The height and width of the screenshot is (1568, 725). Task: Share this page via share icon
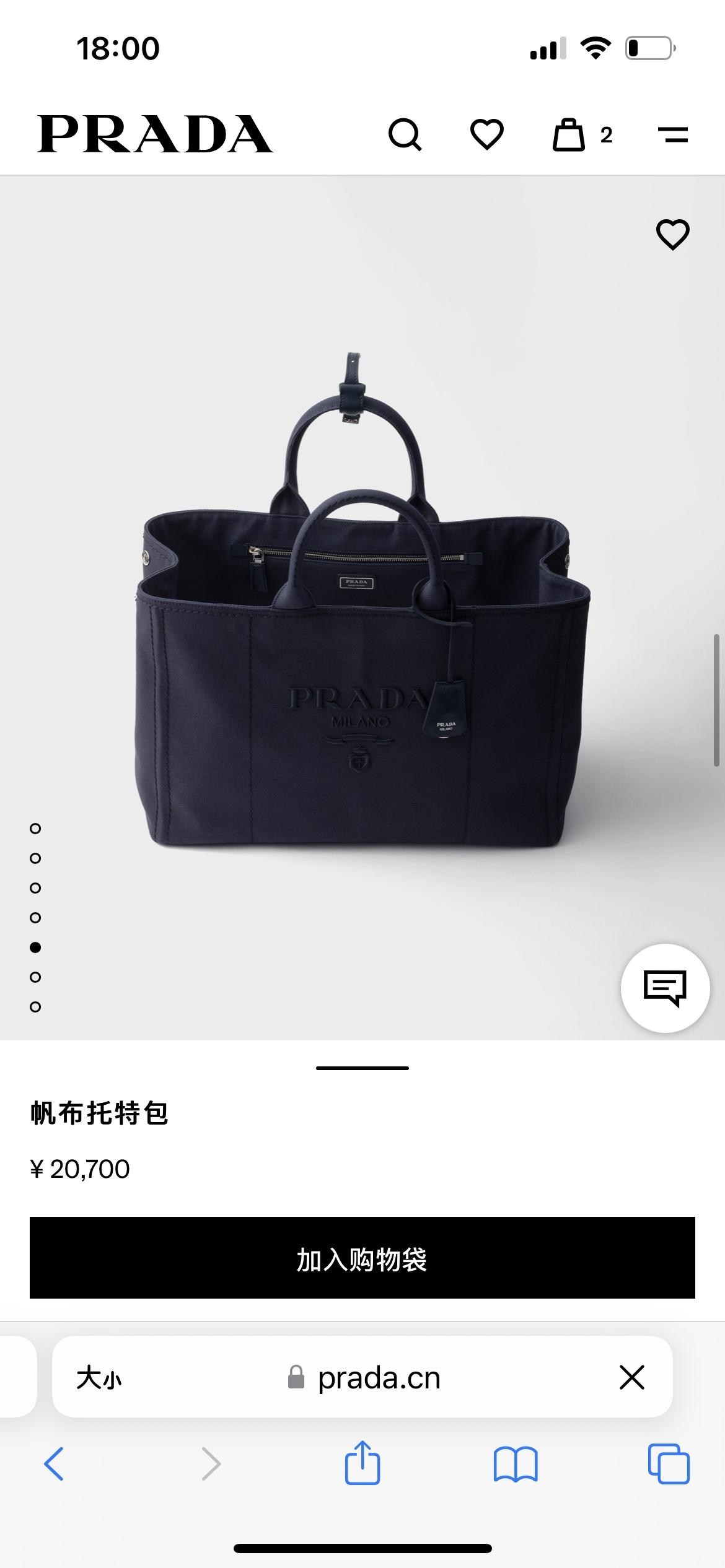[x=362, y=1463]
